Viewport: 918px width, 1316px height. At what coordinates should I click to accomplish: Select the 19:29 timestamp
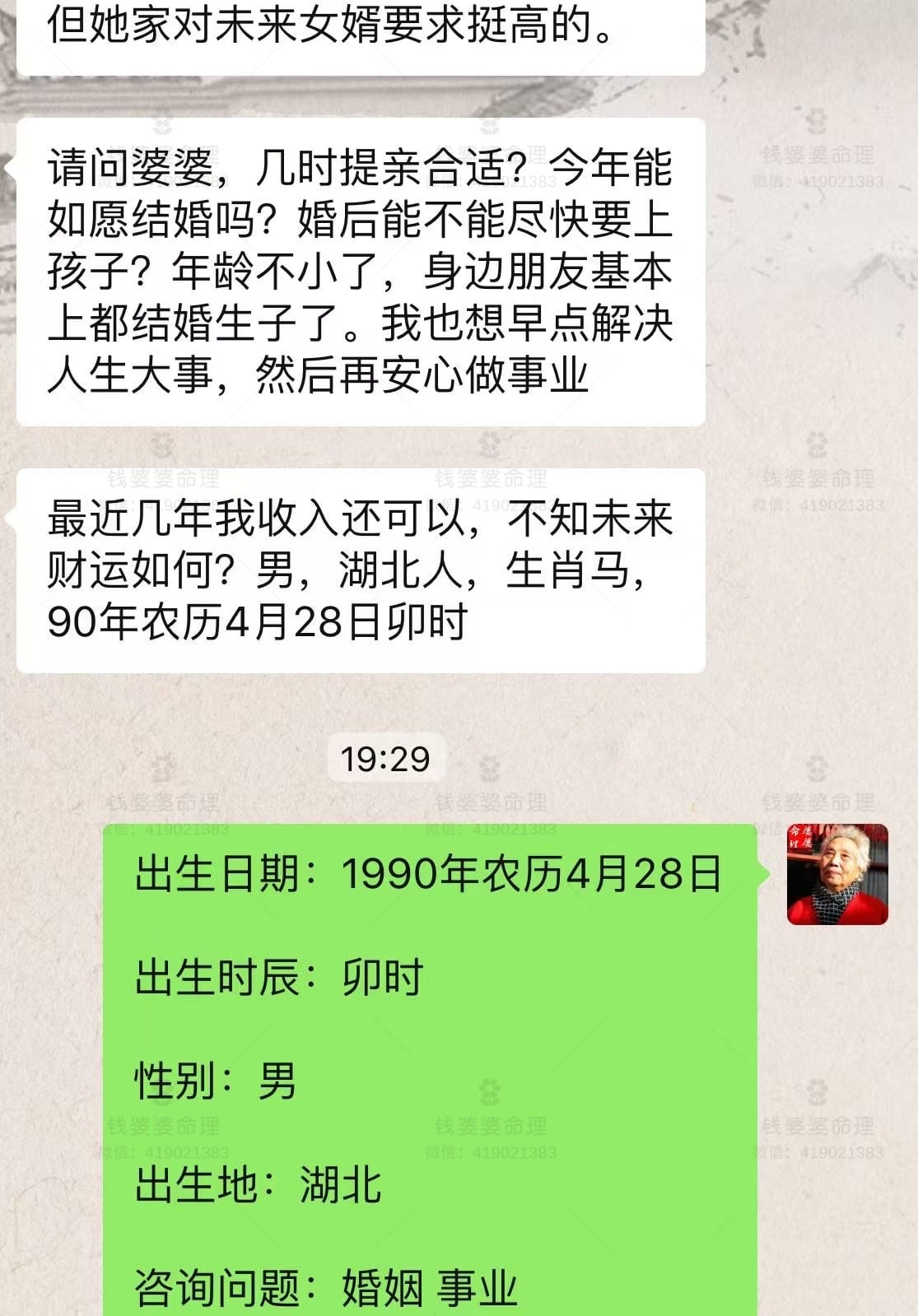[387, 756]
